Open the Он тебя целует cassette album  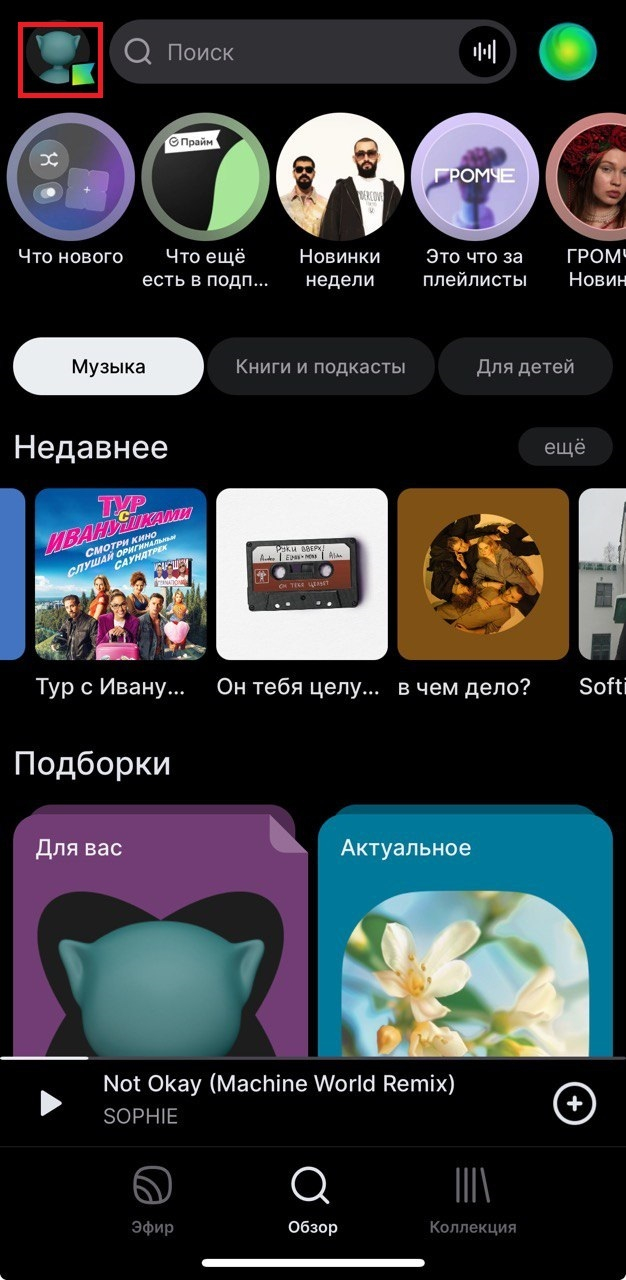(x=301, y=574)
